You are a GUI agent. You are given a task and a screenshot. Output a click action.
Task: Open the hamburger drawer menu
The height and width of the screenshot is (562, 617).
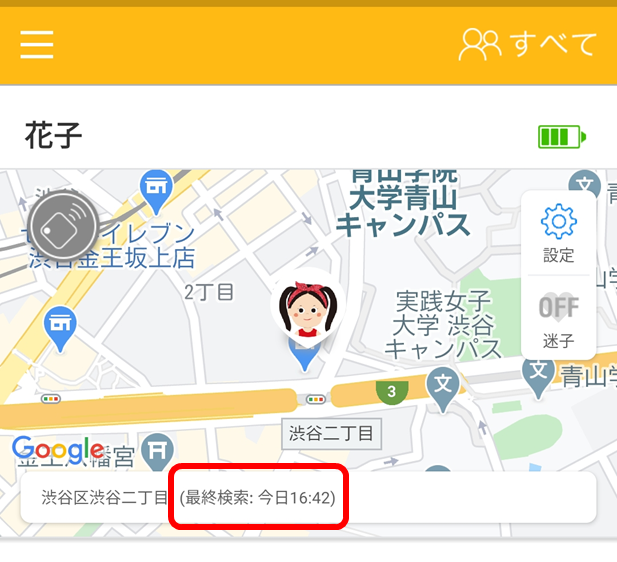pos(37,44)
